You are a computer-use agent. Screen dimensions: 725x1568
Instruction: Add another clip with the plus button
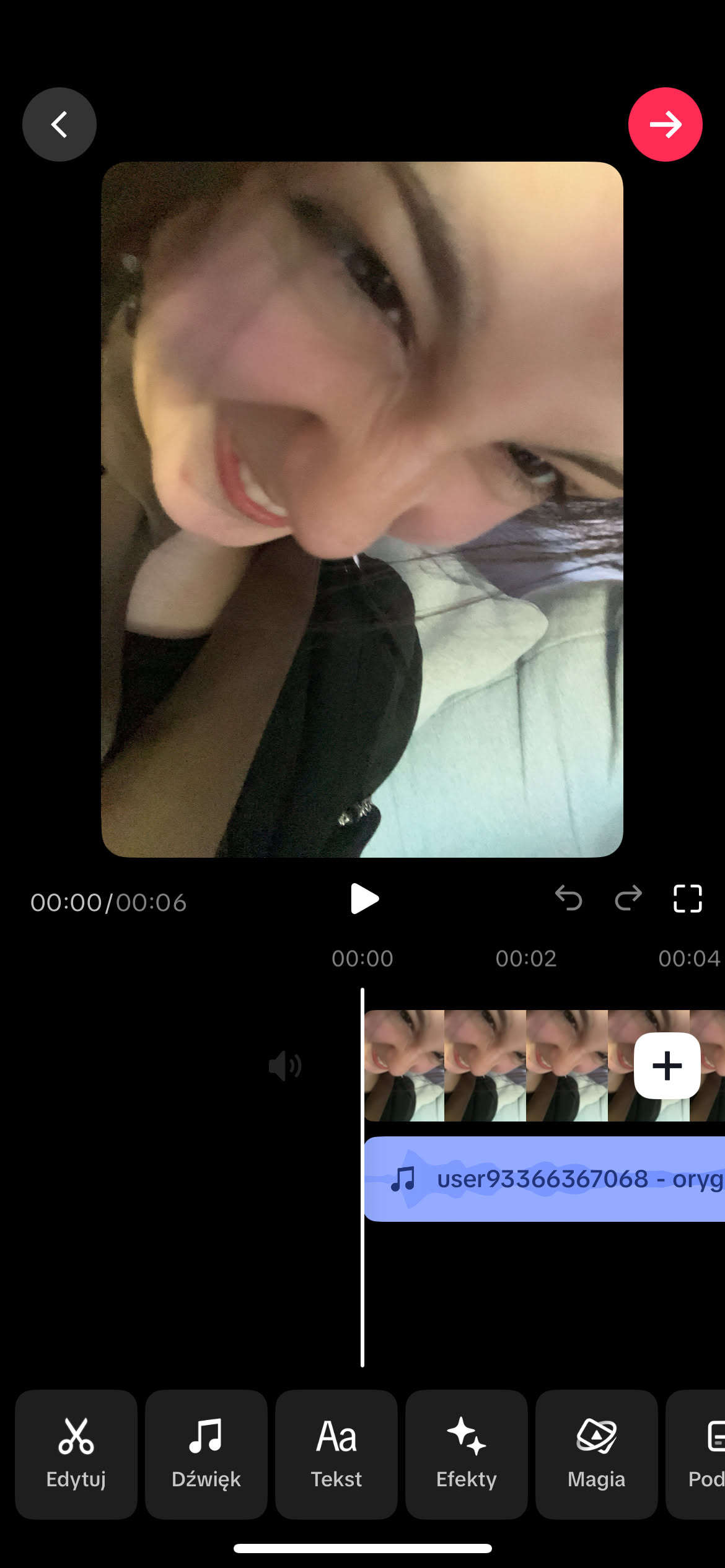pyautogui.click(x=667, y=1066)
